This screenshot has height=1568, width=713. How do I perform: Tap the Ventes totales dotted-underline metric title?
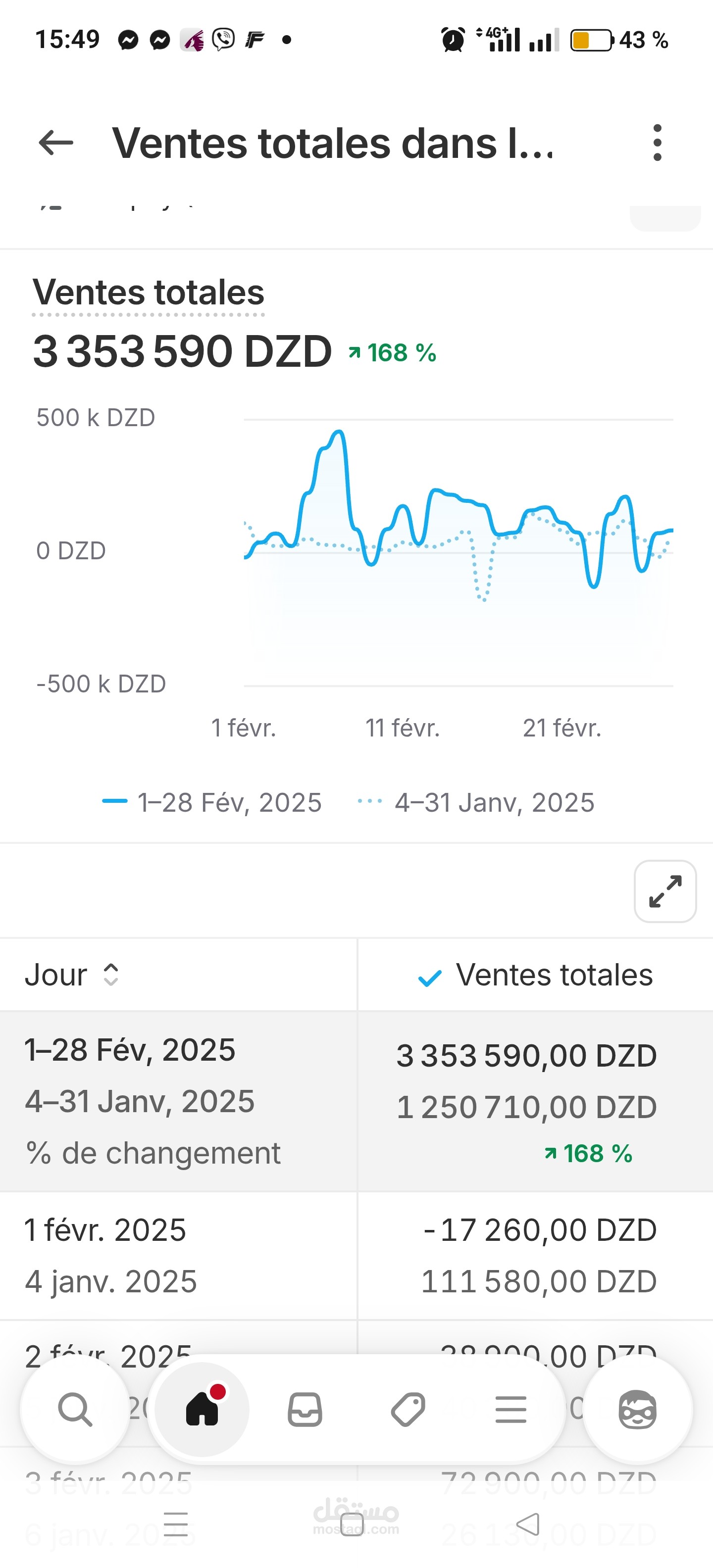(x=148, y=293)
